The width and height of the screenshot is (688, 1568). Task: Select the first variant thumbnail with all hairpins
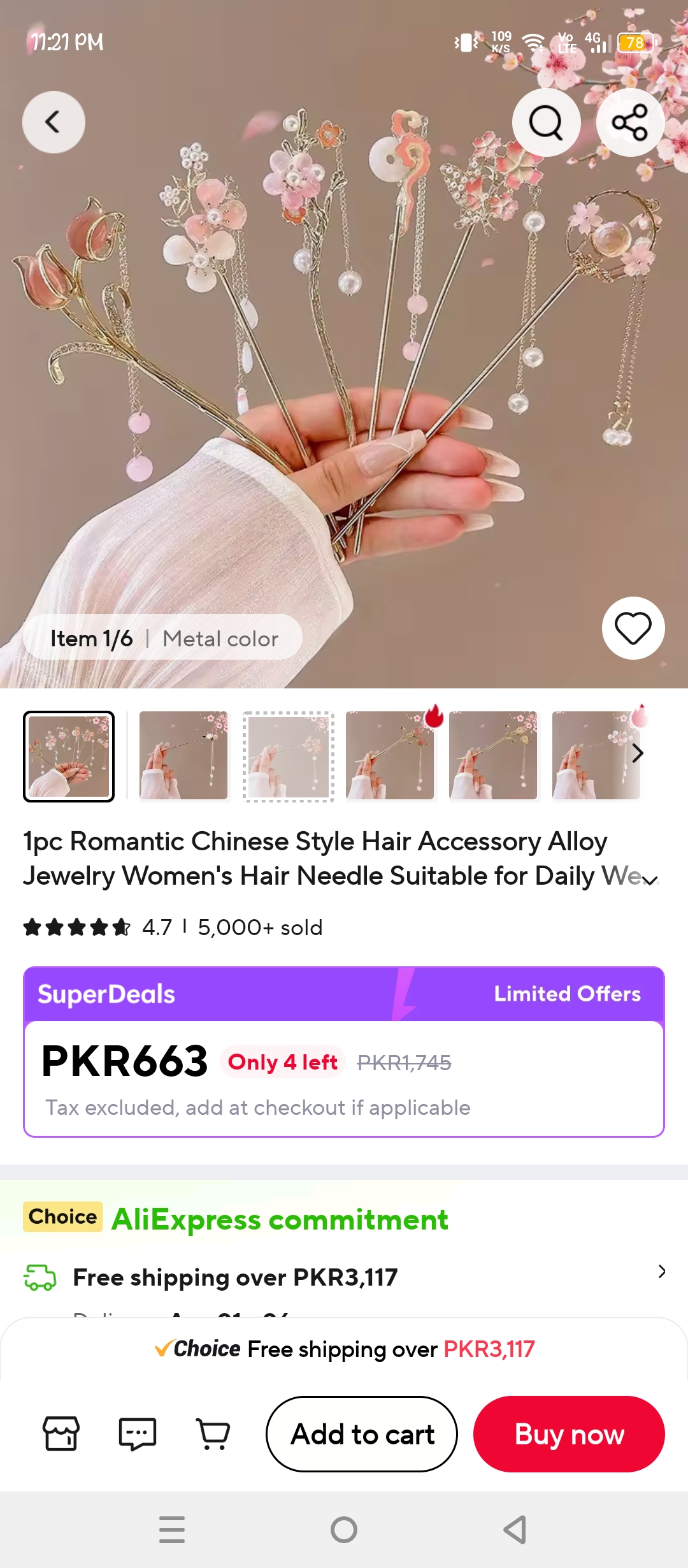pos(69,756)
